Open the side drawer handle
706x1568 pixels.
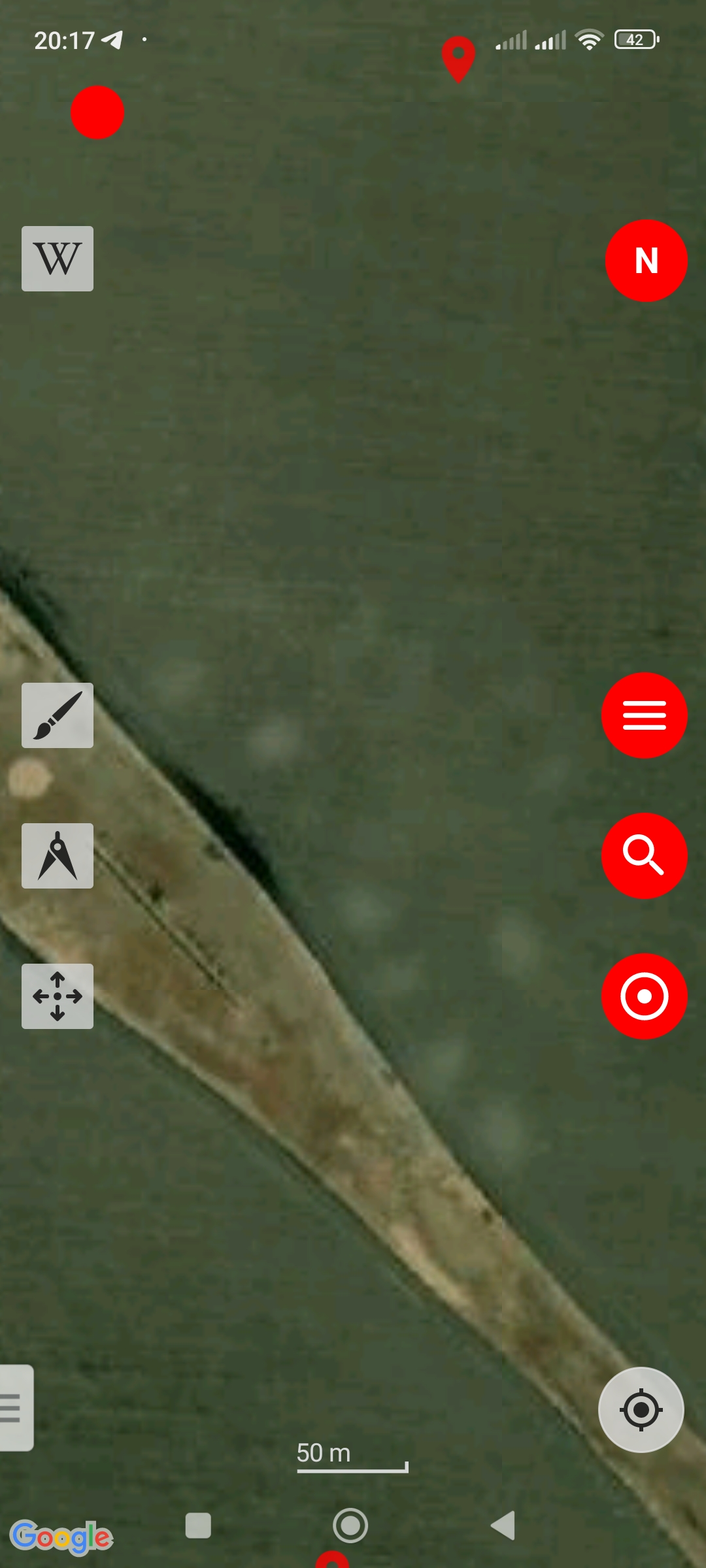pos(16,1408)
